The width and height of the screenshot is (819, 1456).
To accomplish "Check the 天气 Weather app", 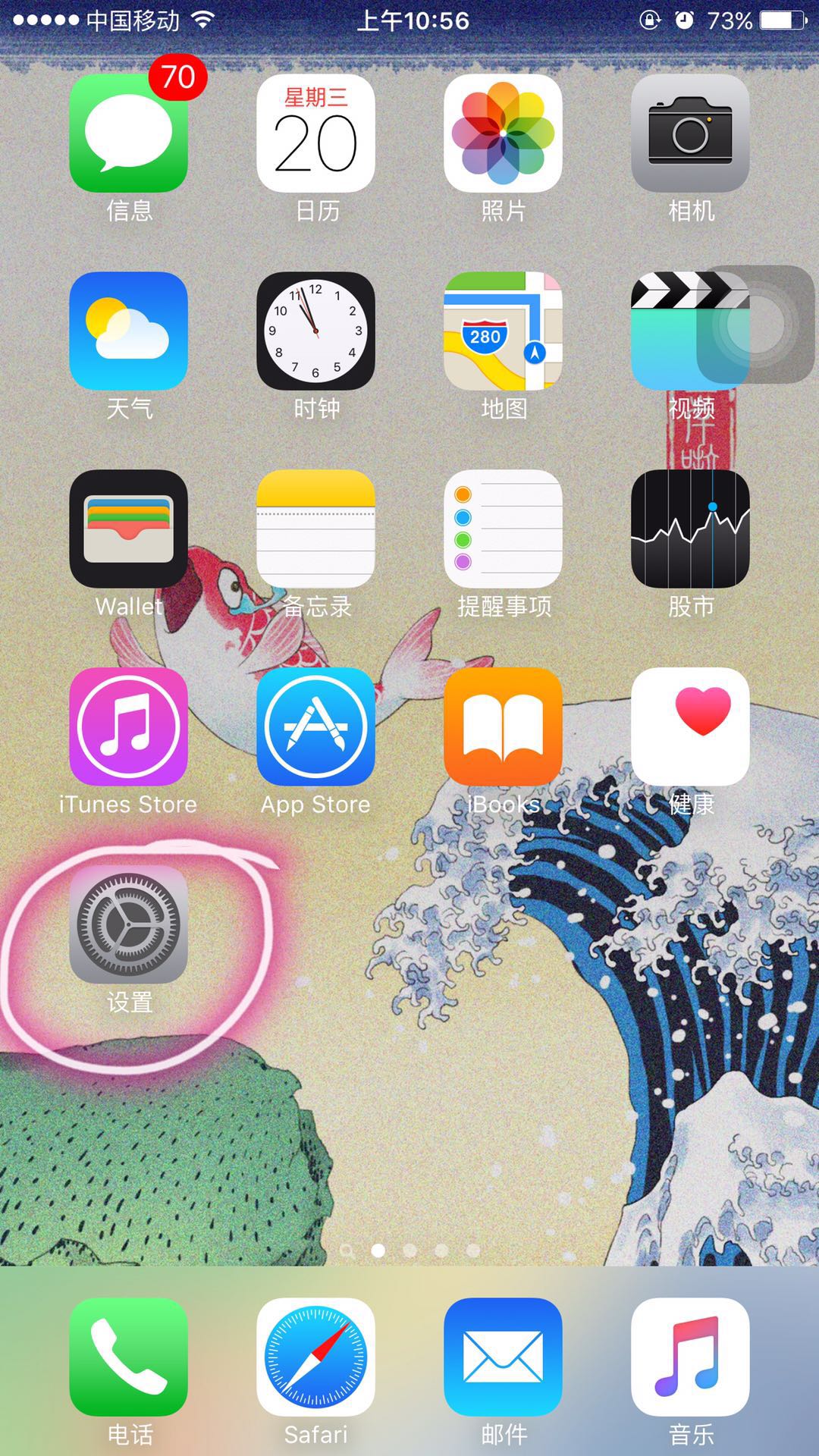I will pyautogui.click(x=128, y=331).
